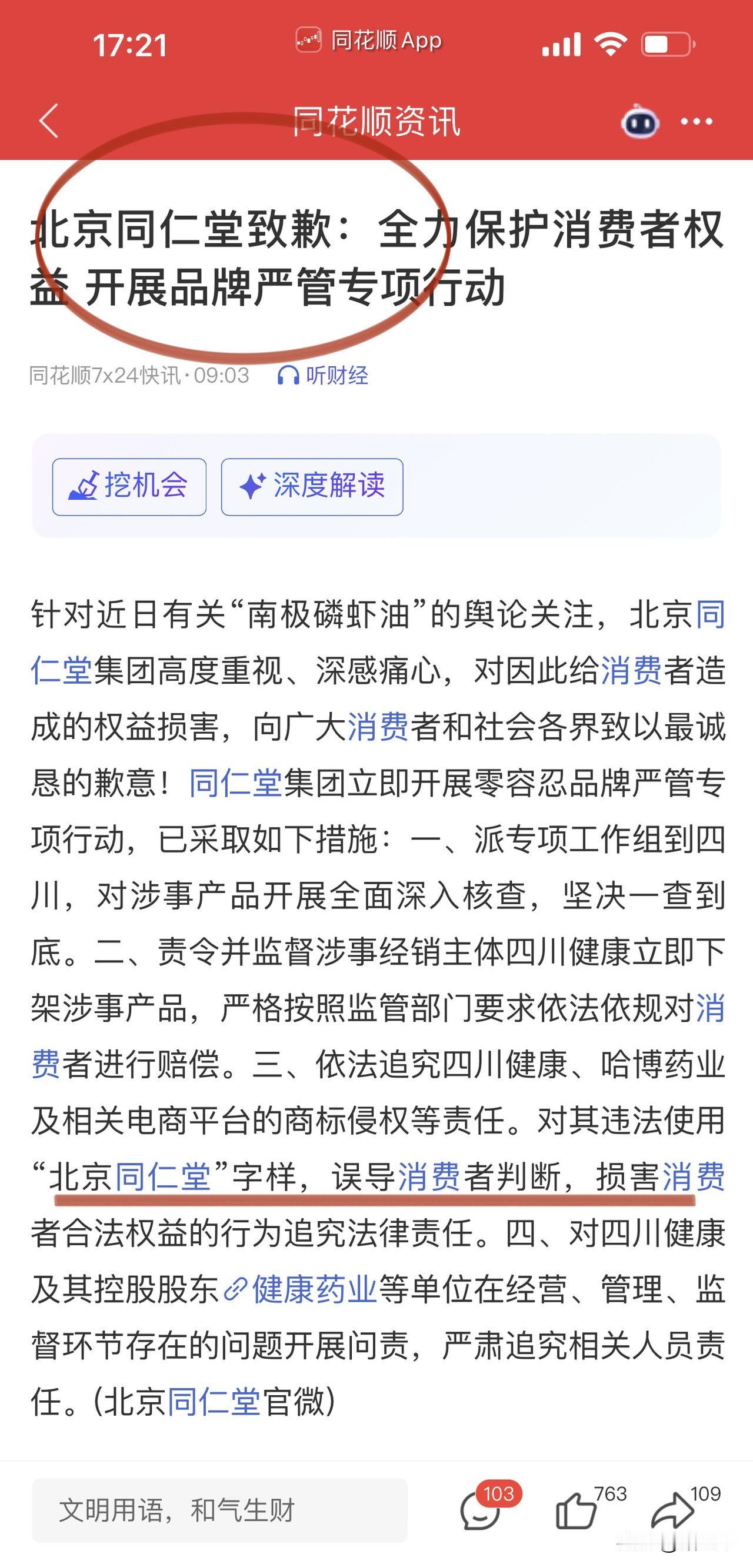The width and height of the screenshot is (753, 1568).
Task: Tap the 同花顺资讯 header title
Action: click(x=376, y=120)
